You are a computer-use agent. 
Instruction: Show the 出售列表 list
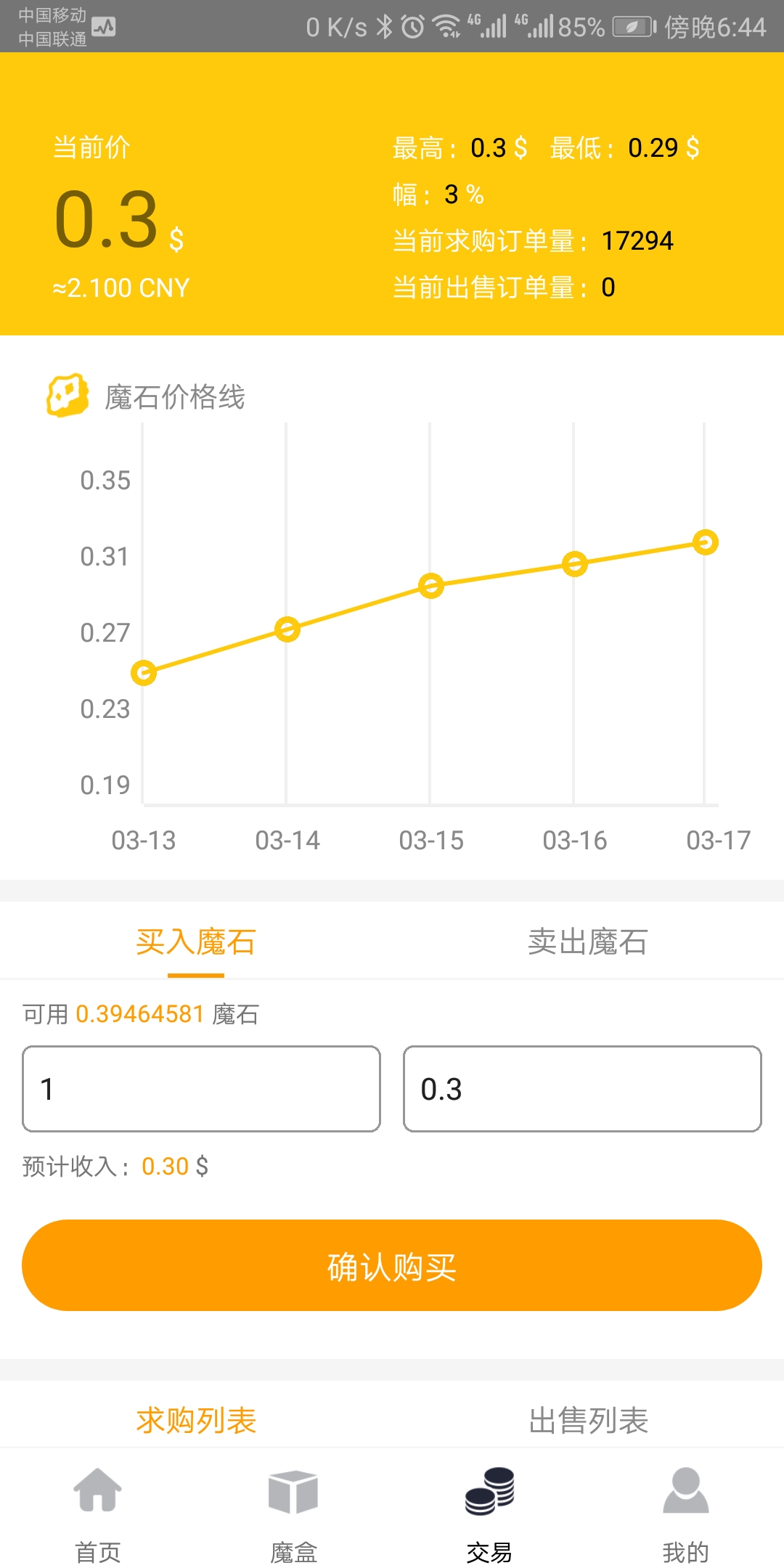[x=588, y=1420]
